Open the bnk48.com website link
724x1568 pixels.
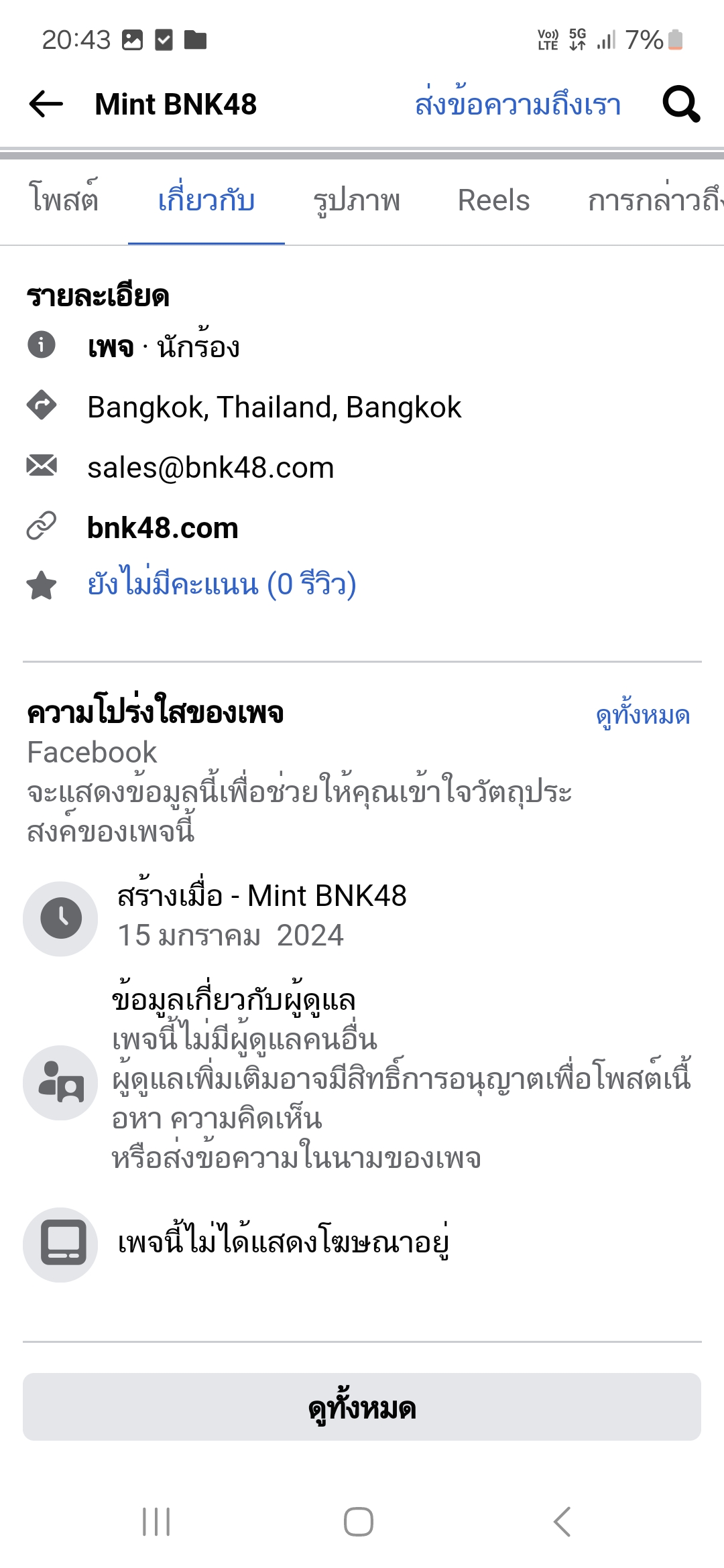tap(163, 527)
